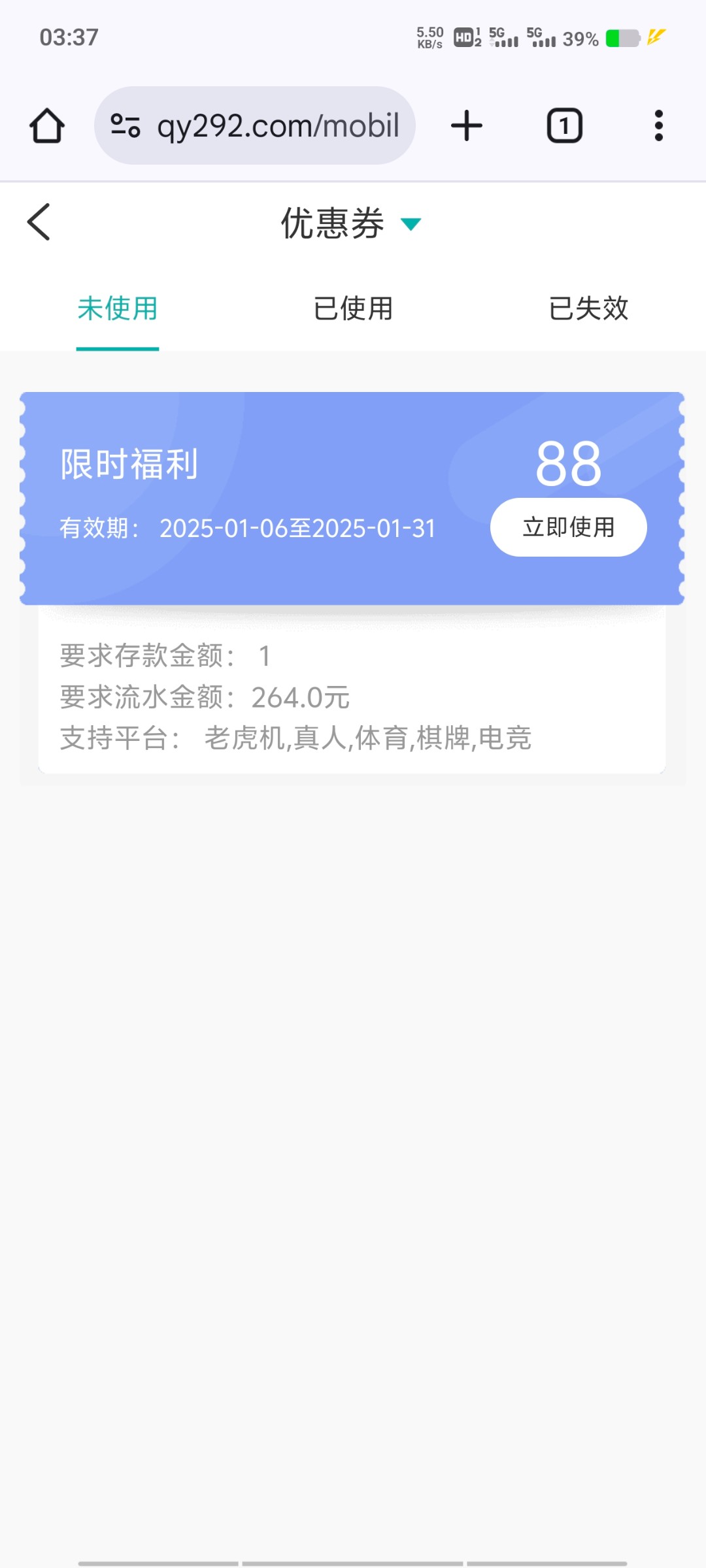The width and height of the screenshot is (706, 1568).
Task: Switch to the 已使用 tab
Action: click(x=352, y=309)
